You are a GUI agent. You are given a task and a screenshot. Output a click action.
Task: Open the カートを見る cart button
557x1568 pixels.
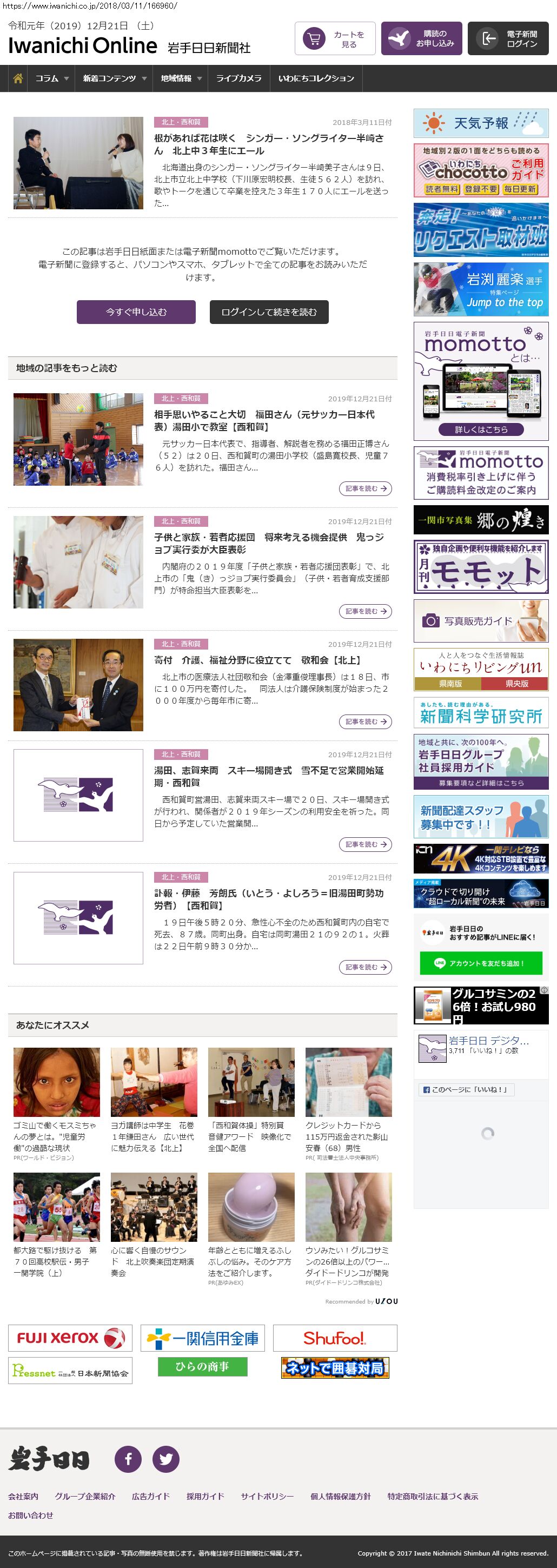(335, 39)
